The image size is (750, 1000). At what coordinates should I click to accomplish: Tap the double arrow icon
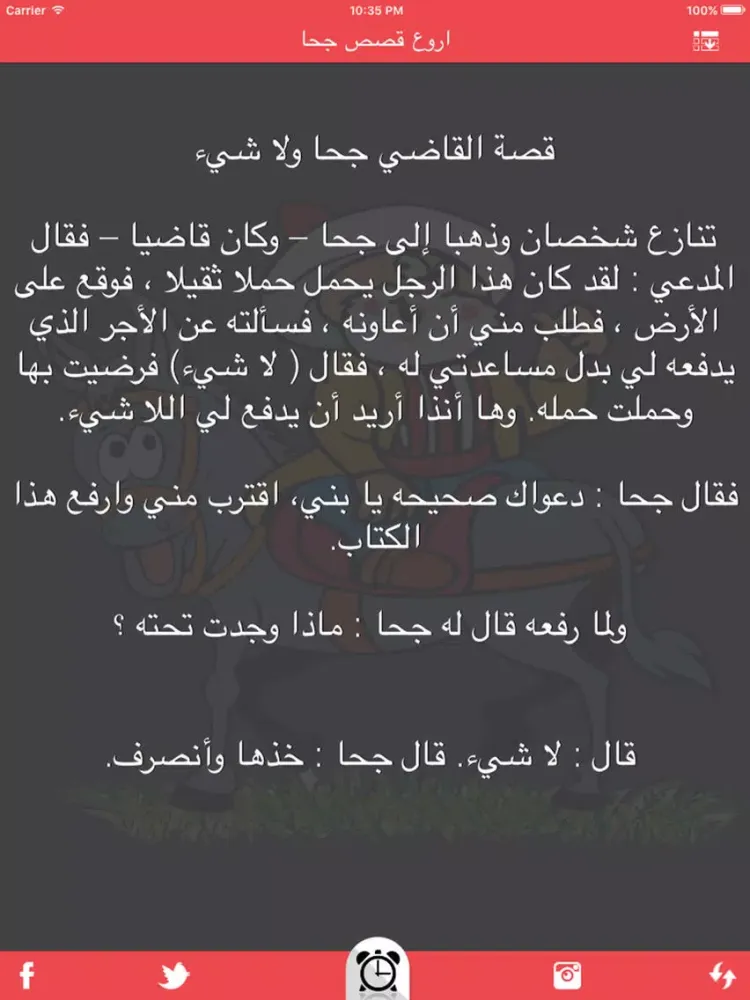click(x=722, y=974)
